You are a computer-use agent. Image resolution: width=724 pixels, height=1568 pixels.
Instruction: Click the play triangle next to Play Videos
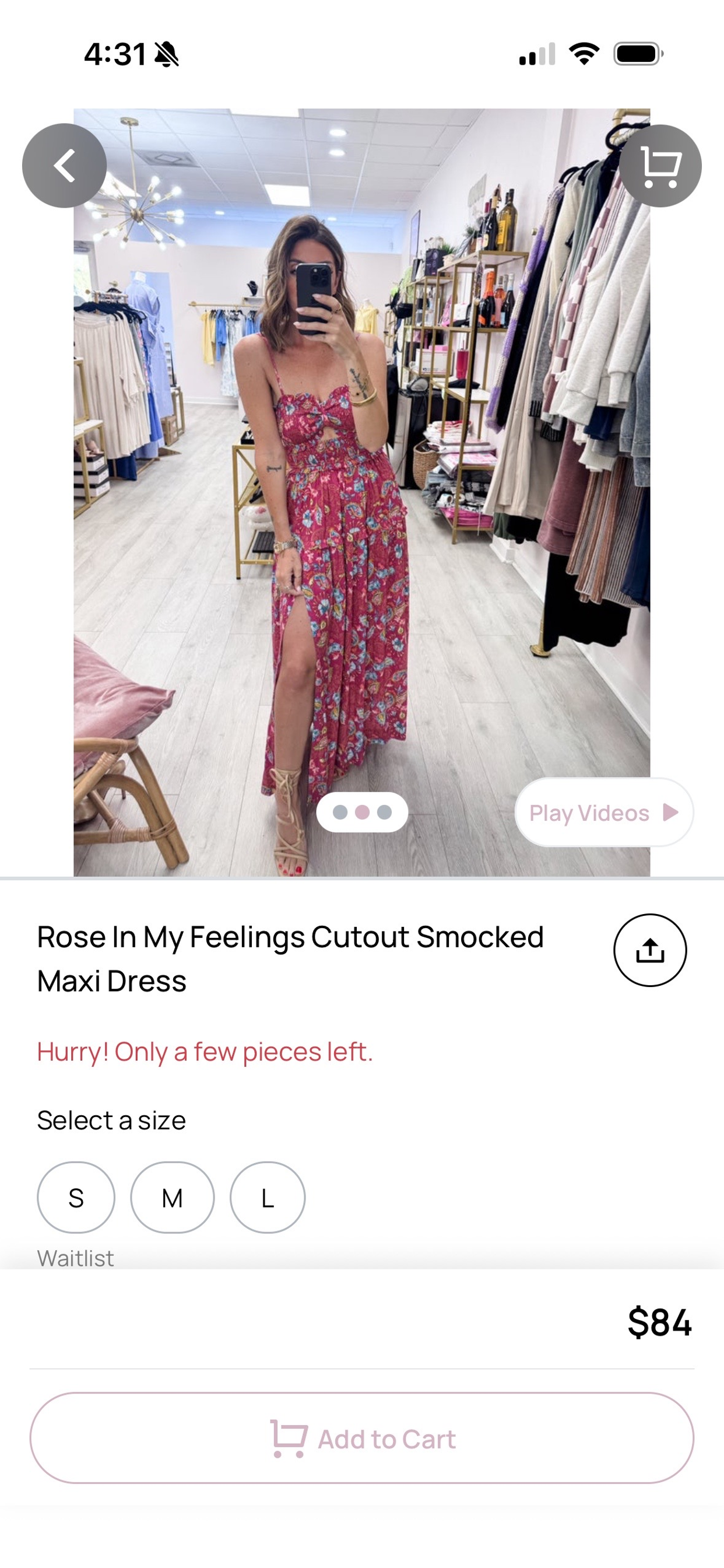[669, 812]
